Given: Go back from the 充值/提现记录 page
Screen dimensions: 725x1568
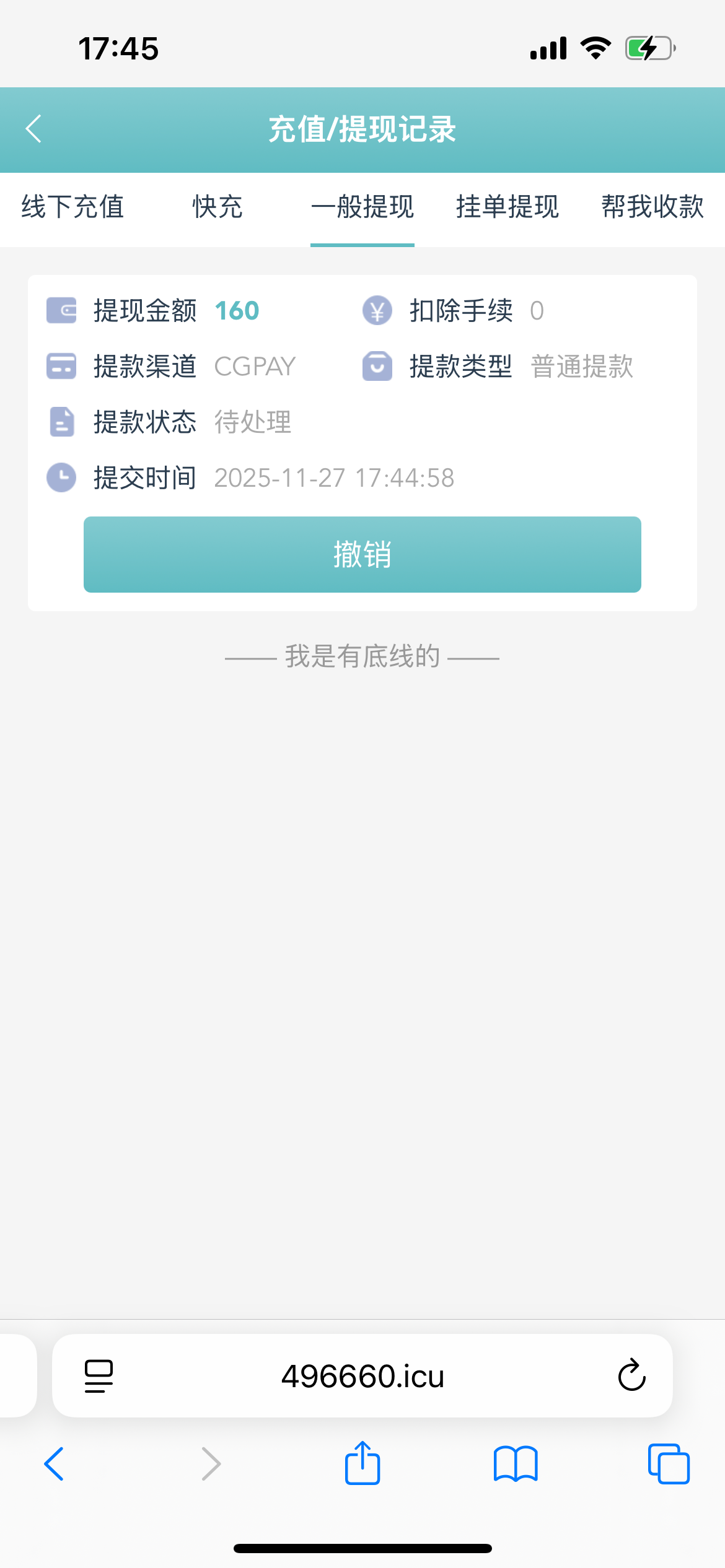Looking at the screenshot, I should [x=34, y=129].
